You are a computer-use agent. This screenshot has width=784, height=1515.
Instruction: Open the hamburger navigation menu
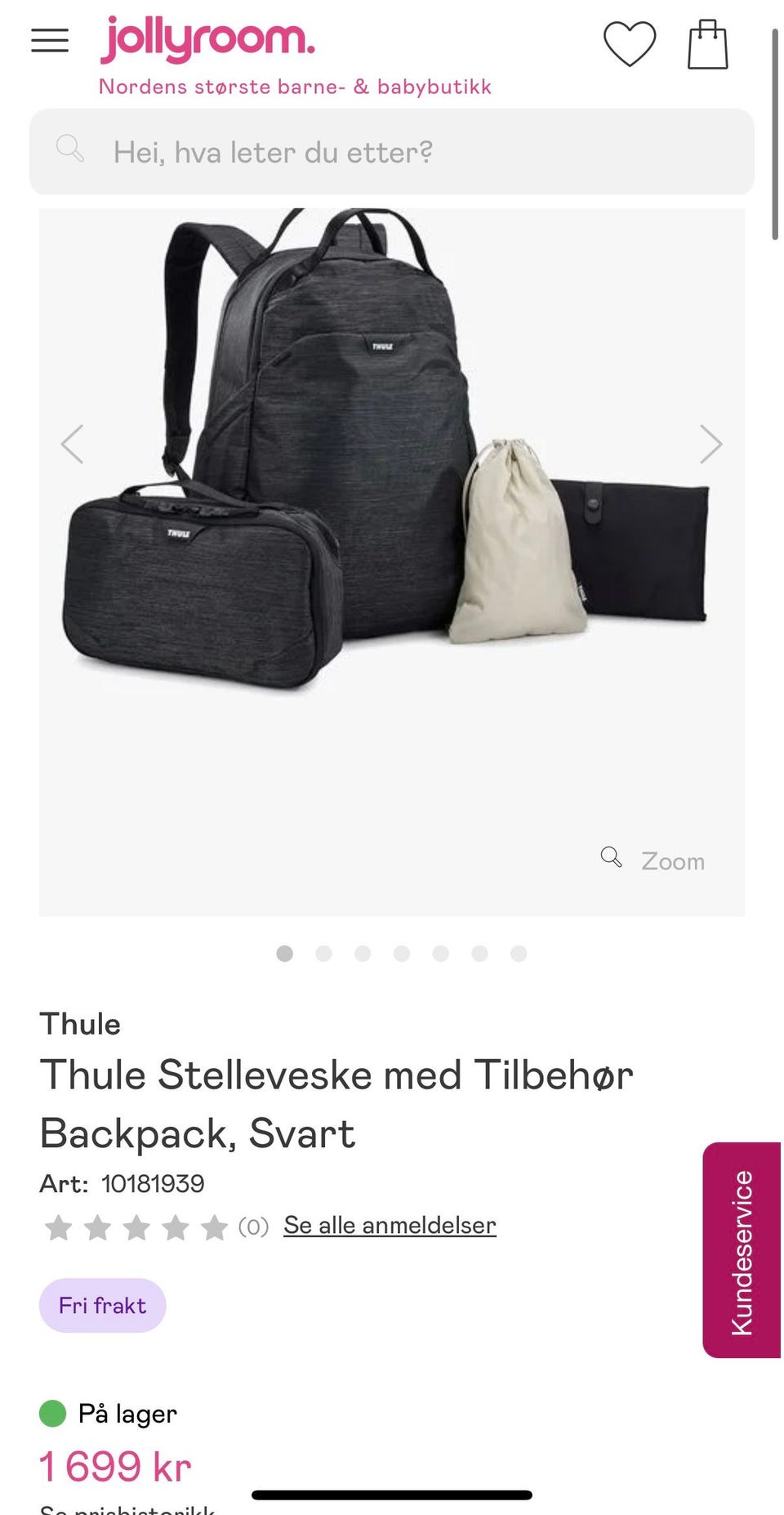pos(49,41)
